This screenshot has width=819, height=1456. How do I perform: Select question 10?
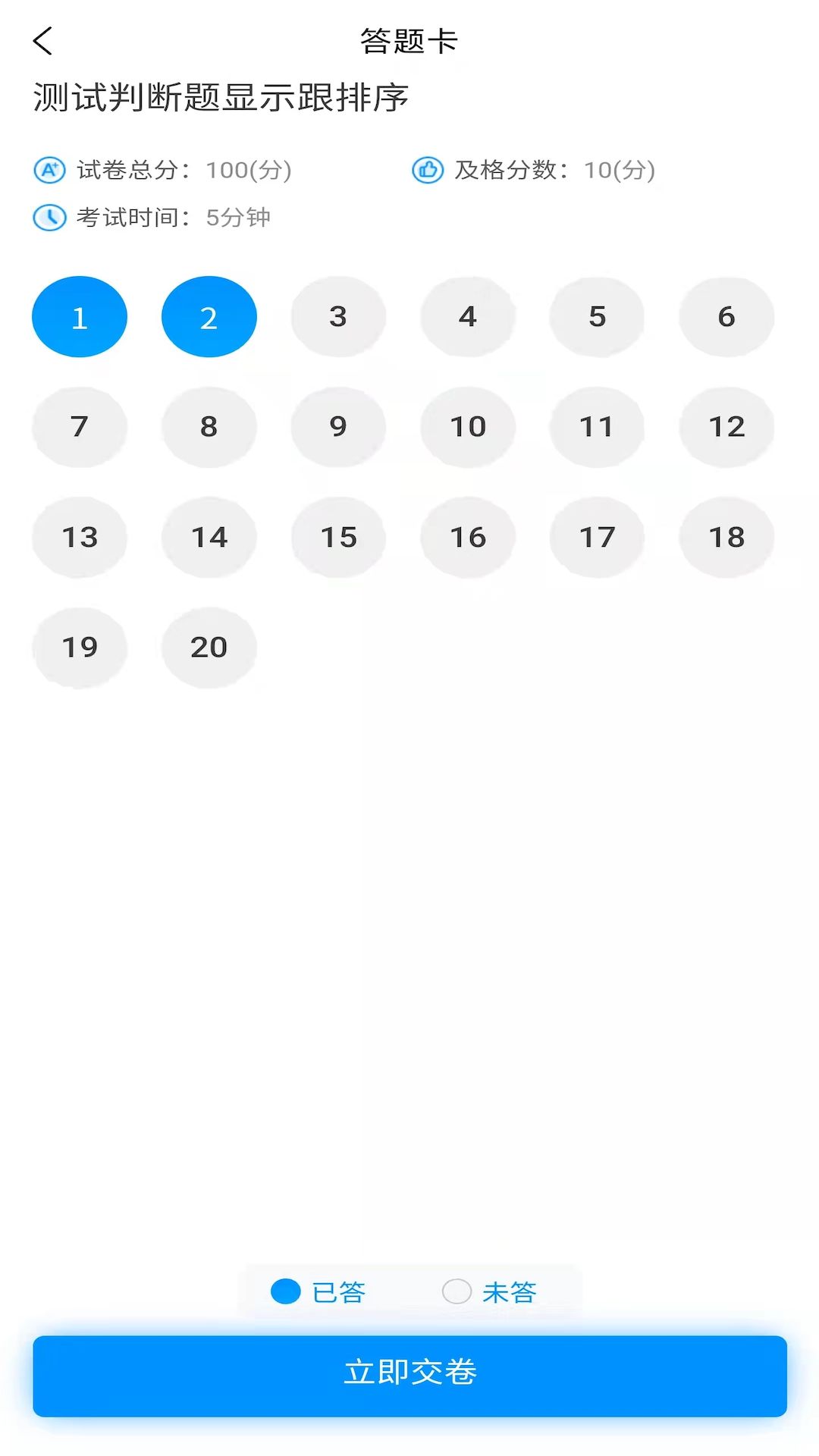click(468, 427)
